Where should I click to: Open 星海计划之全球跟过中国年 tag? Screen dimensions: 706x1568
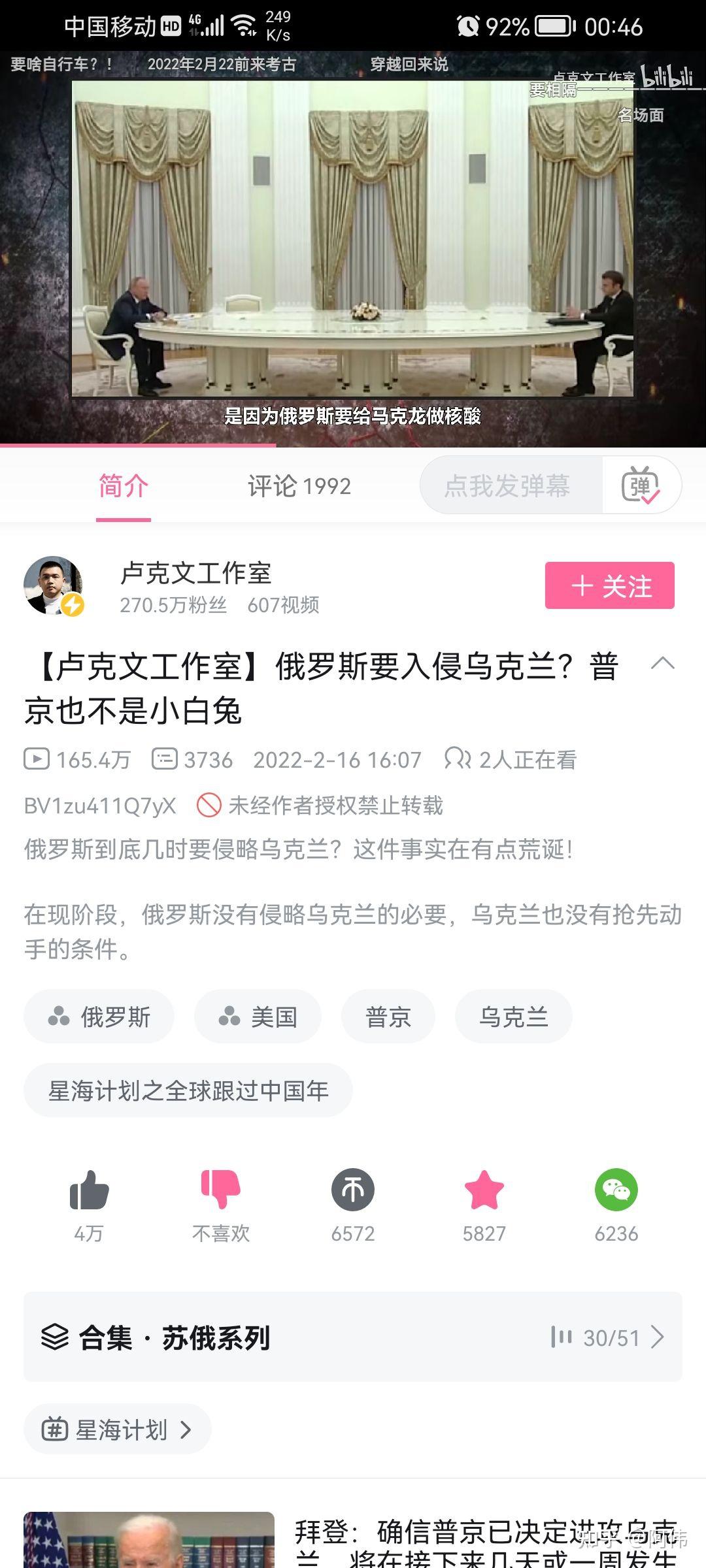click(x=188, y=1090)
